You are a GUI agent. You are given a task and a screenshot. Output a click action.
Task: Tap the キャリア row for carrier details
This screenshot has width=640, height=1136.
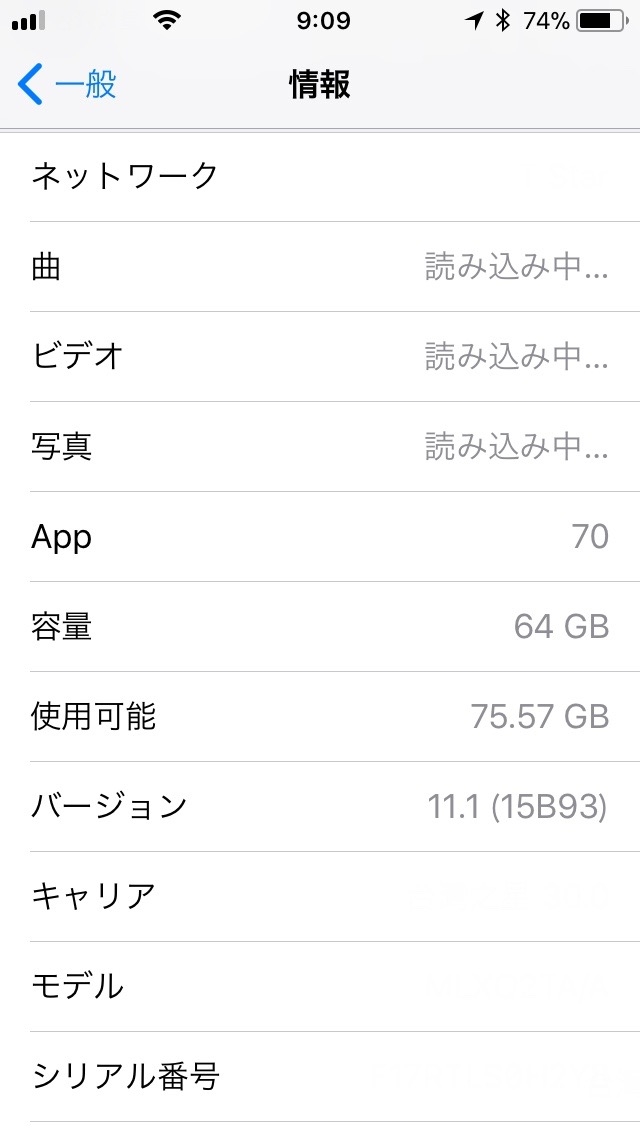(x=320, y=897)
